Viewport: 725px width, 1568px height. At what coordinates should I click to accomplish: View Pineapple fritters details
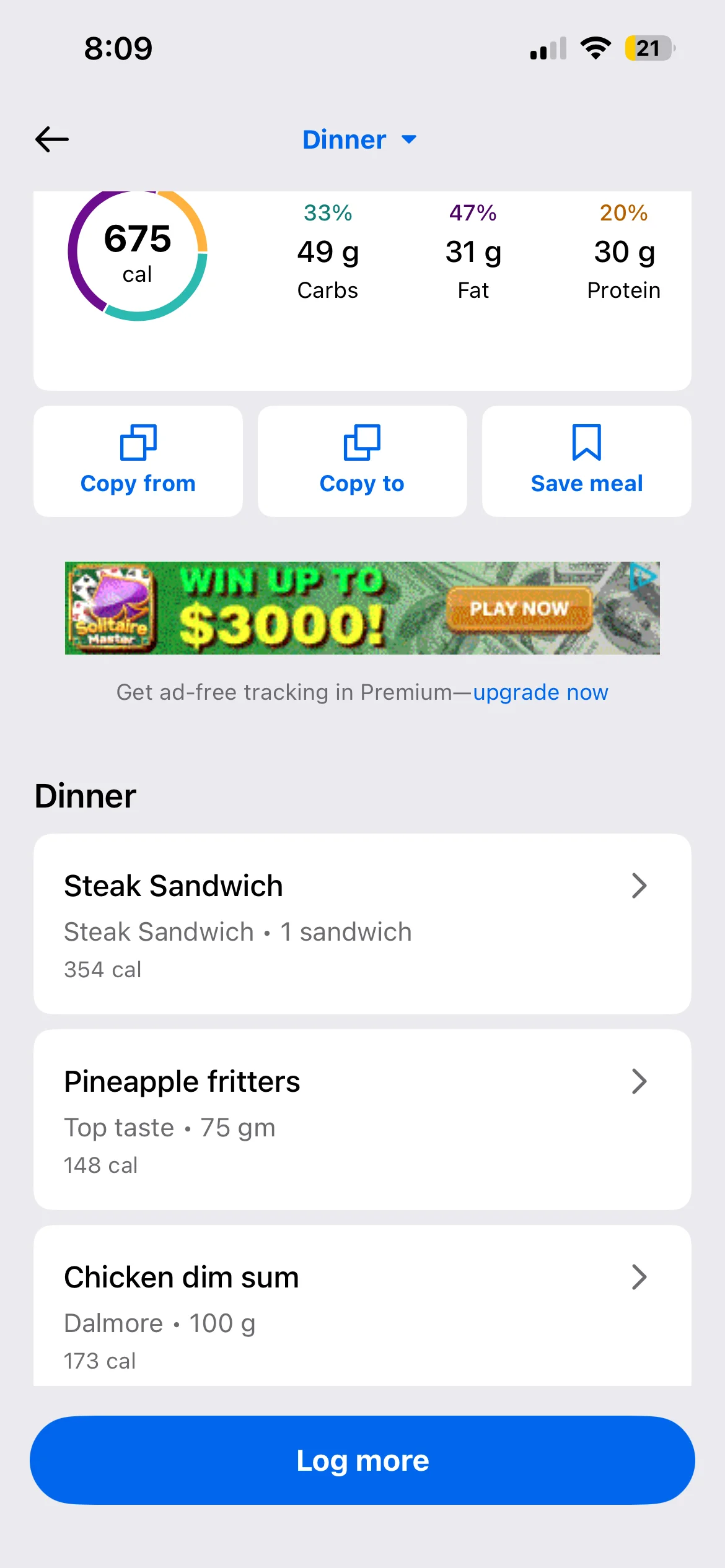click(x=362, y=1119)
